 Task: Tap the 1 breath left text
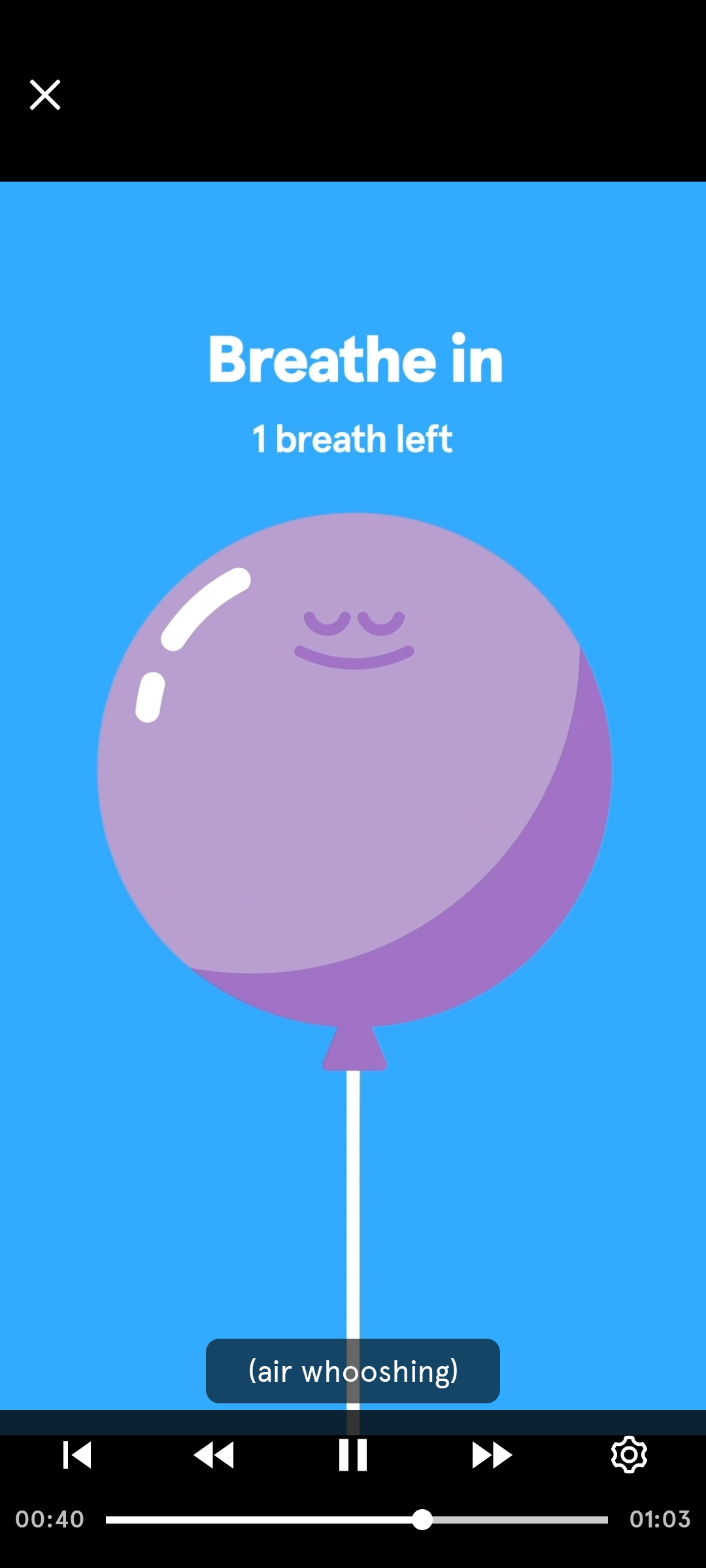[x=353, y=439]
